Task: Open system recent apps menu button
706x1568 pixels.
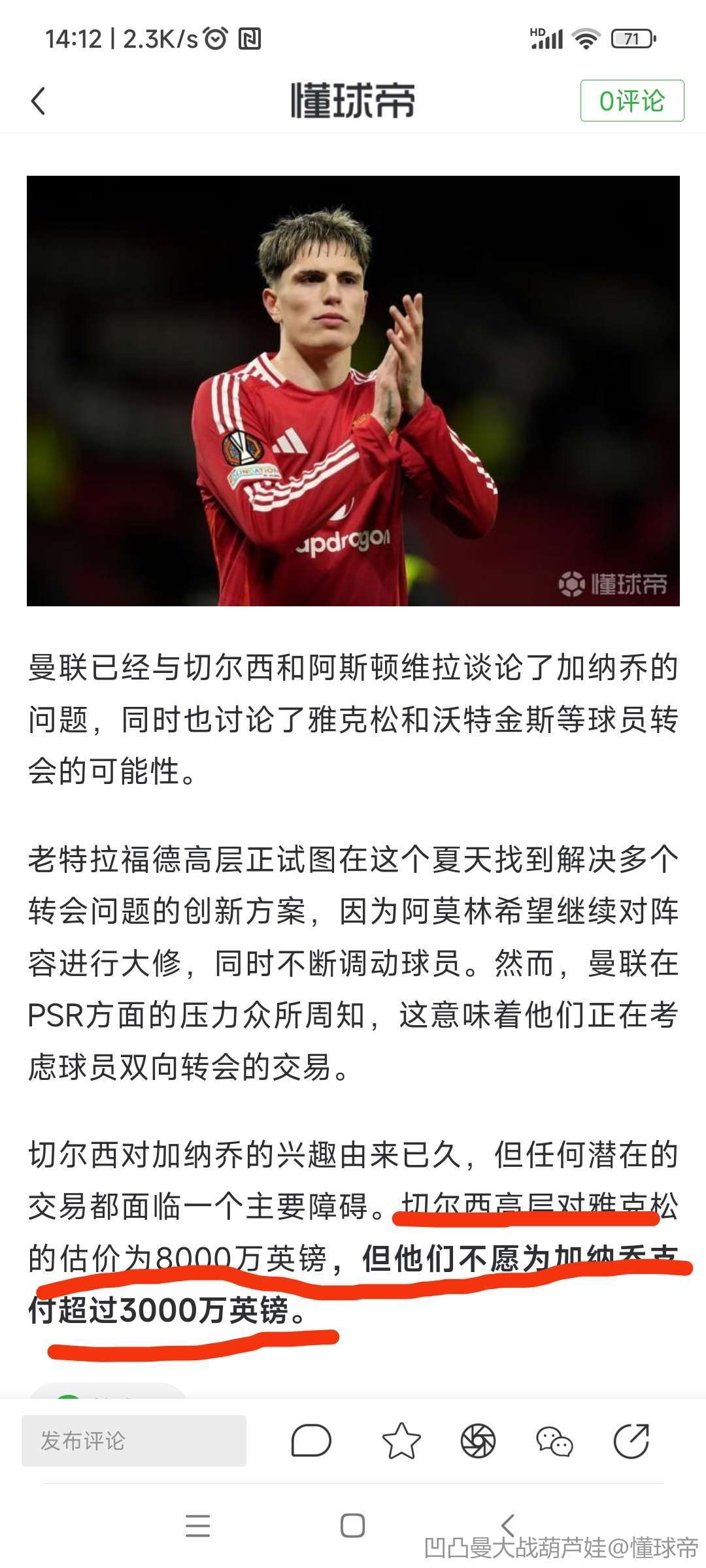Action: (197, 1526)
